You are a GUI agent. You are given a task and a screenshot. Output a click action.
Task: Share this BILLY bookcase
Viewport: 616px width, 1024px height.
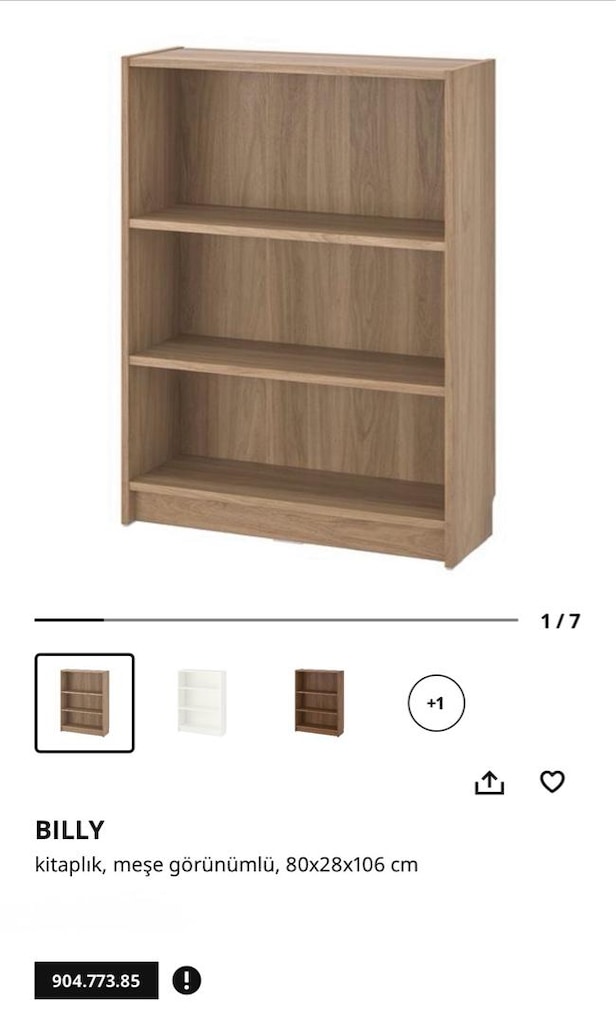click(489, 782)
